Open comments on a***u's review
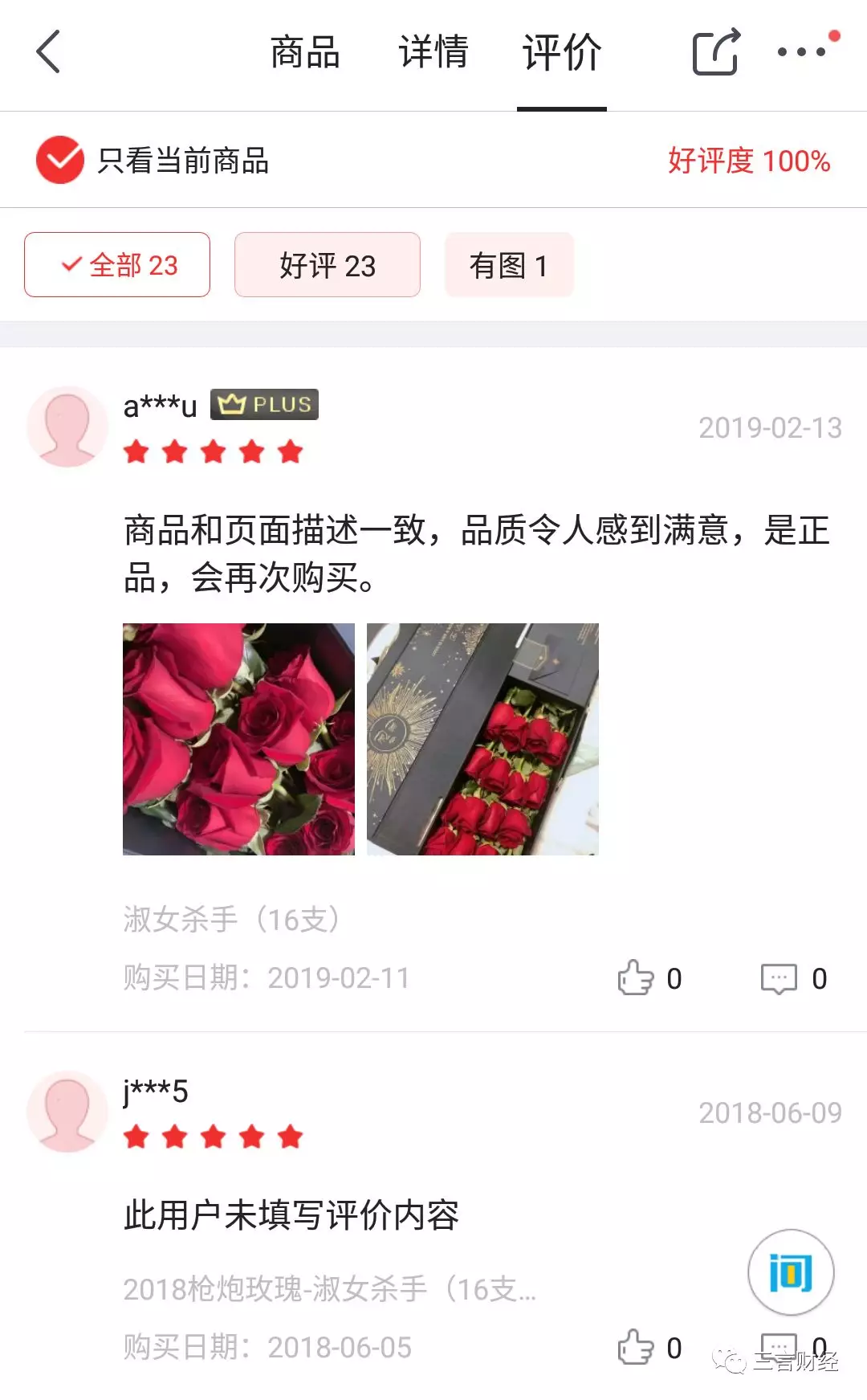Viewport: 867px width, 1400px height. [794, 978]
